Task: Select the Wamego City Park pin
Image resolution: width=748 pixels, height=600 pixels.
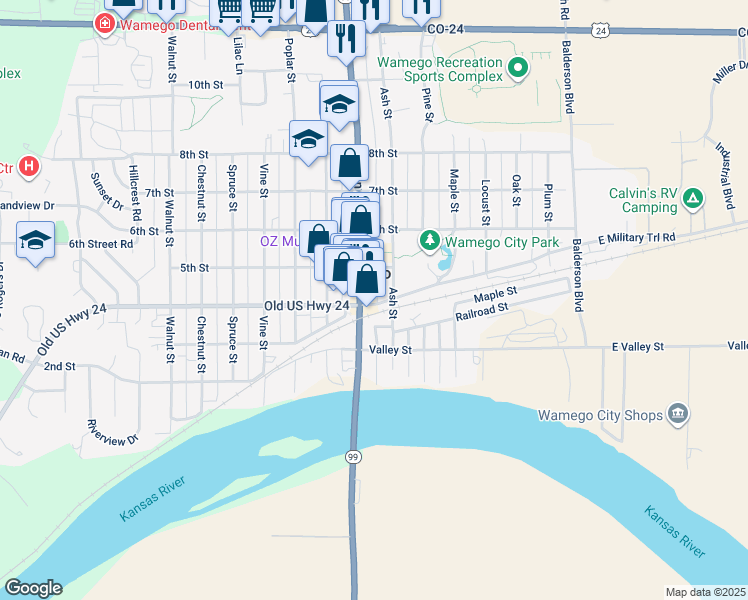Action: pyautogui.click(x=430, y=240)
